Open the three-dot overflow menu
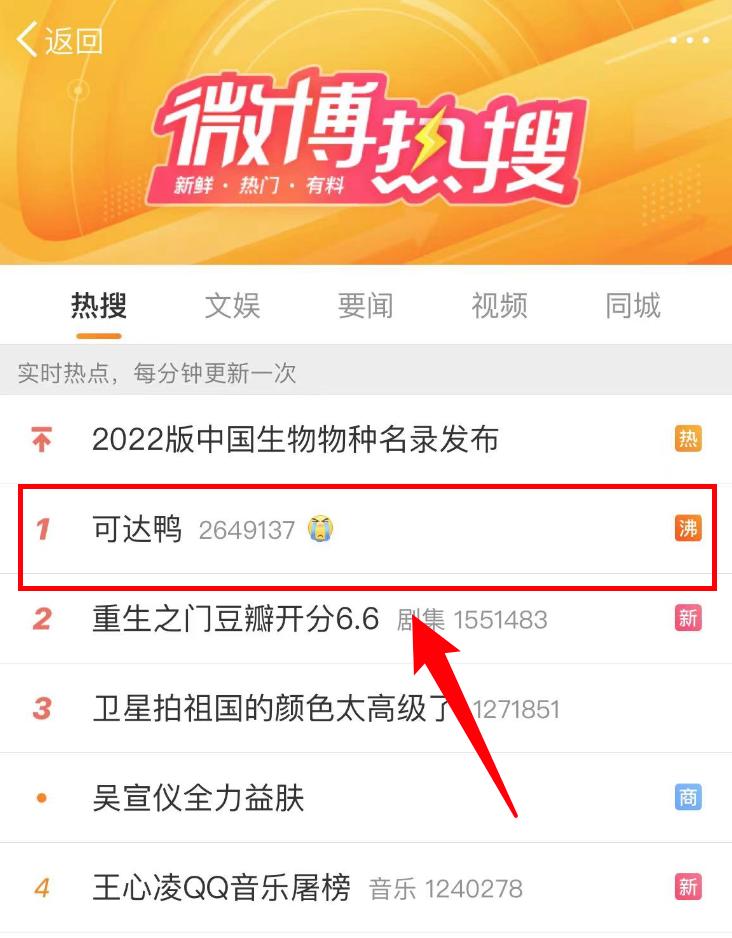 click(x=690, y=40)
